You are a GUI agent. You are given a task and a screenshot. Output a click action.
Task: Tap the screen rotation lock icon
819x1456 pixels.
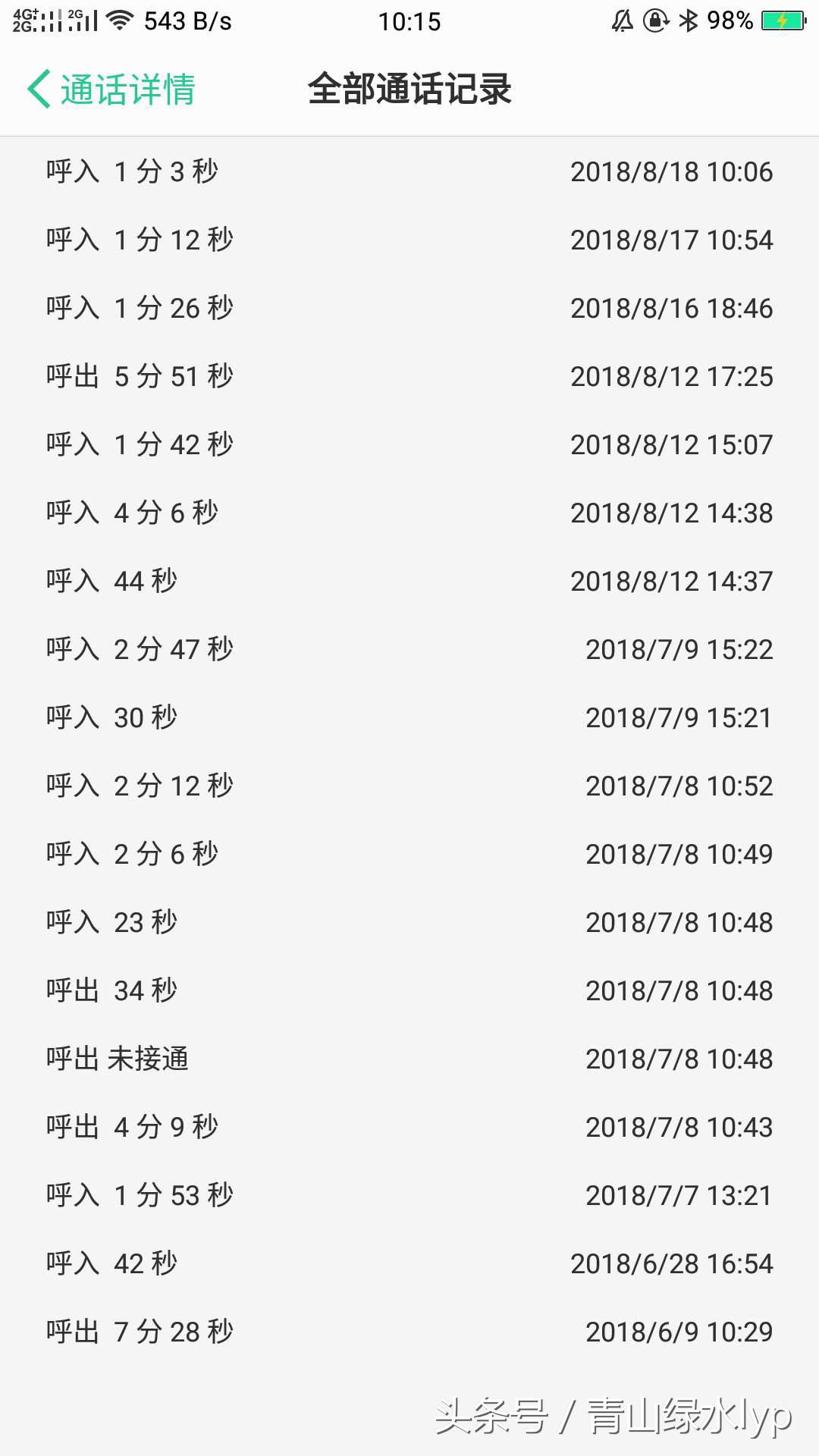tap(655, 20)
